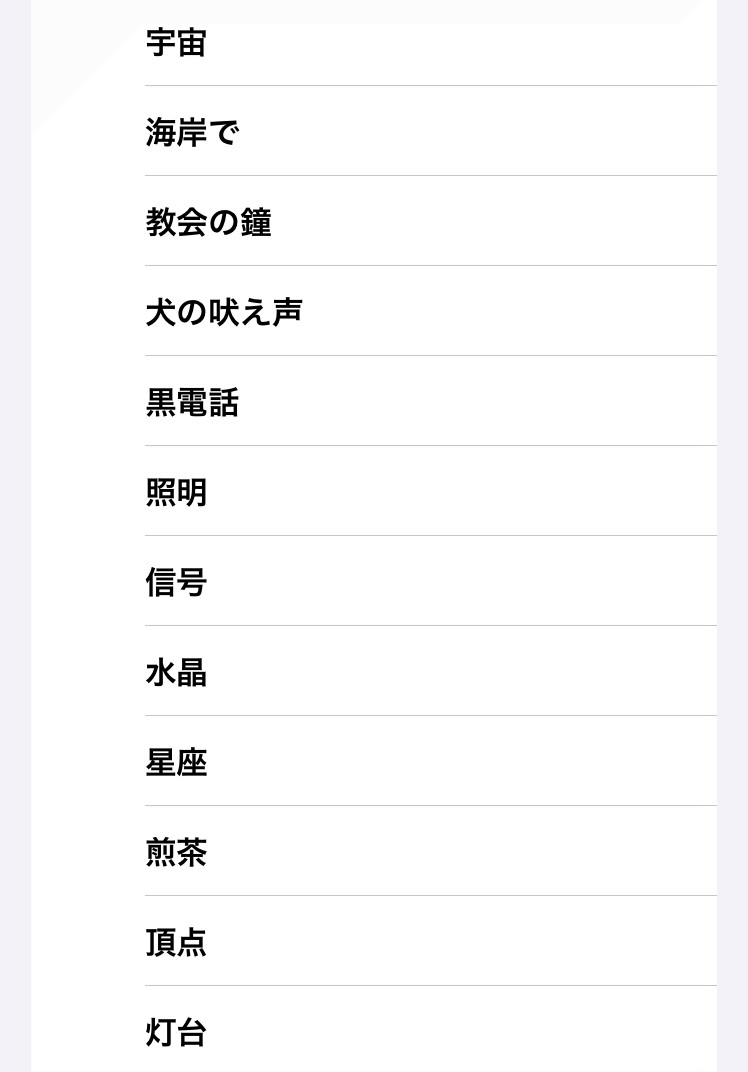
Task: Select the 煎茶 row
Action: pos(176,852)
